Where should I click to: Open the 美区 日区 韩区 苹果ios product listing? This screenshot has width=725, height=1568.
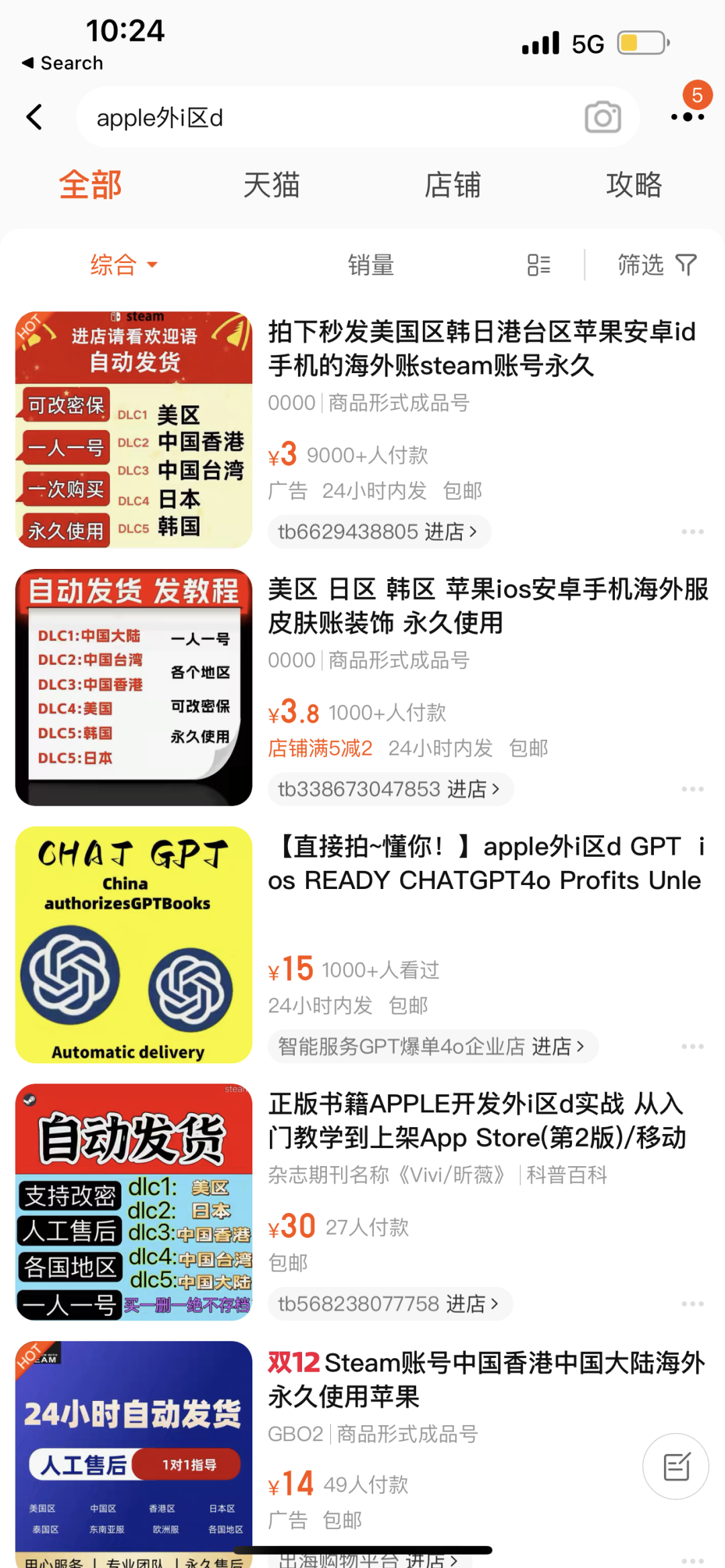(487, 606)
